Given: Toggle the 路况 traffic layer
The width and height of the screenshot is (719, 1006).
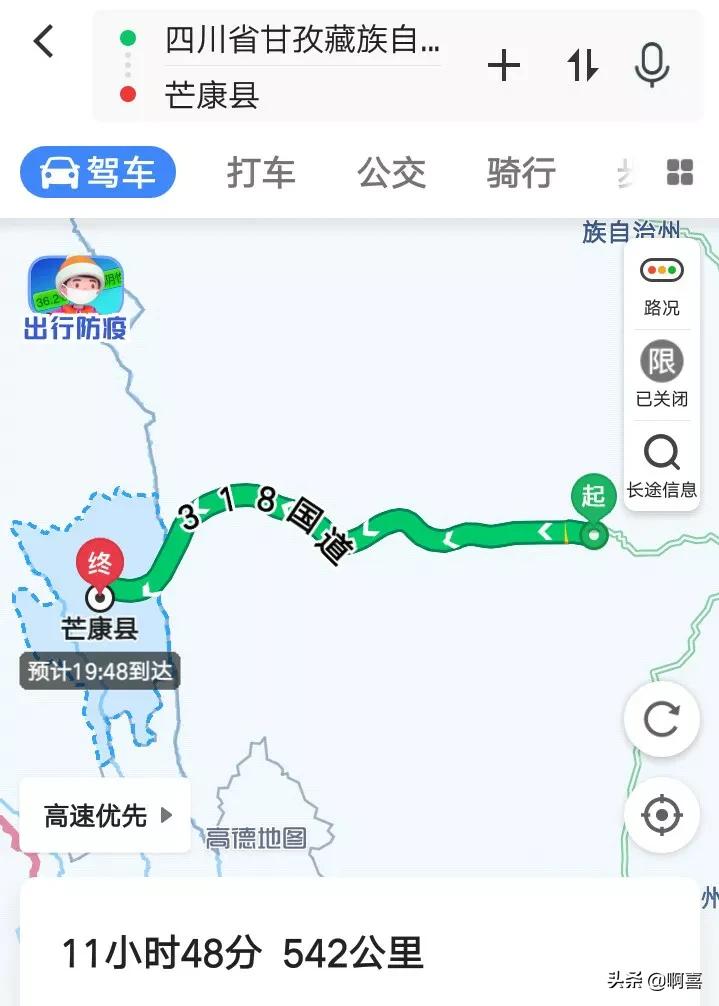Looking at the screenshot, I should click(661, 283).
